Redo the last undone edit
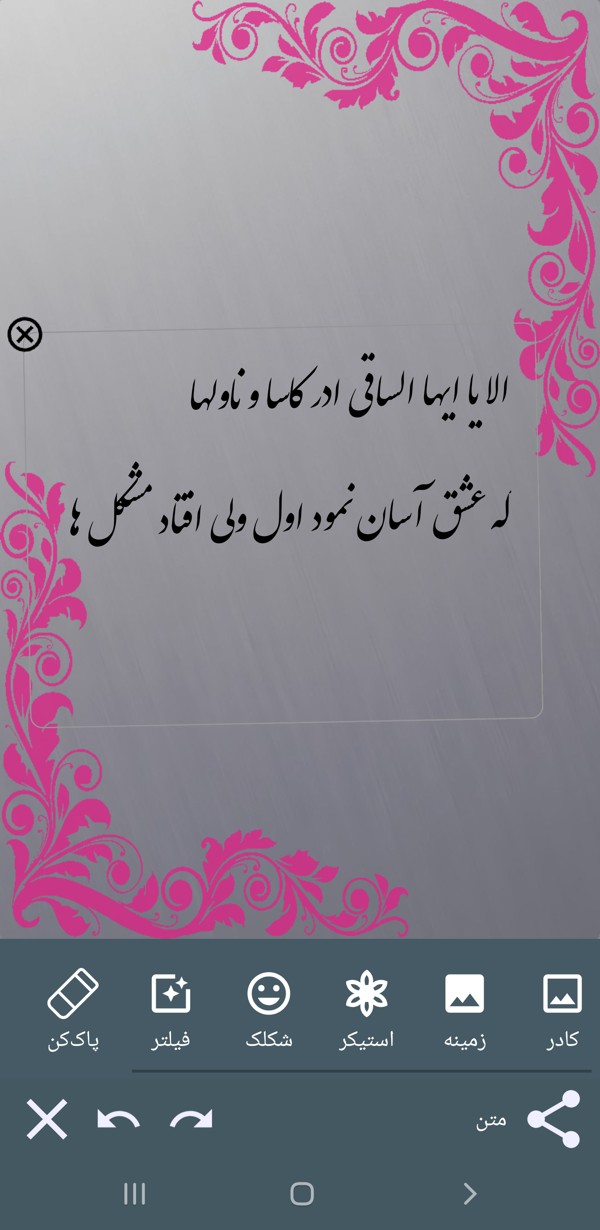Viewport: 600px width, 1230px height. tap(191, 1119)
